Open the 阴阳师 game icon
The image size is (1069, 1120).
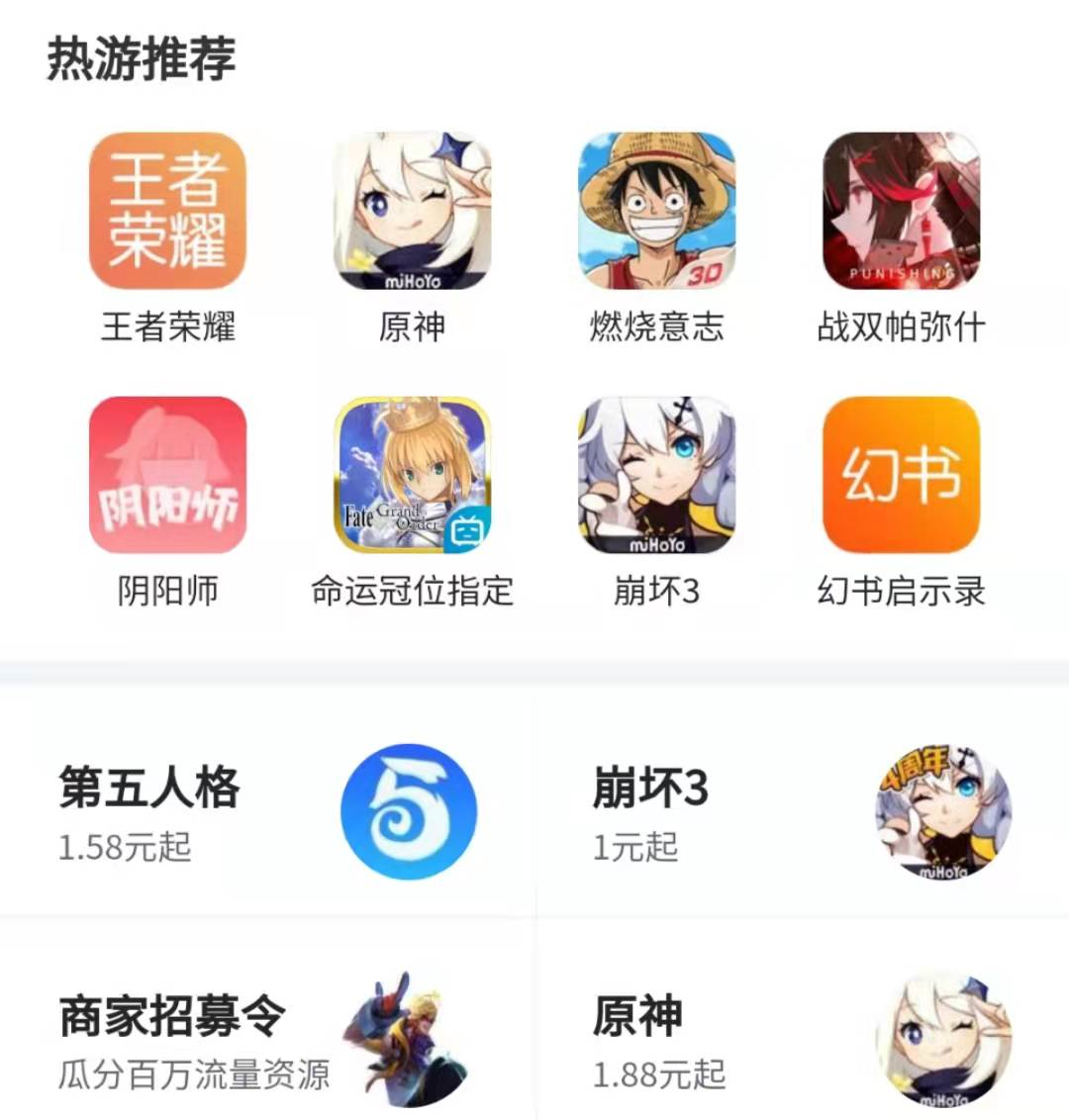[x=167, y=475]
